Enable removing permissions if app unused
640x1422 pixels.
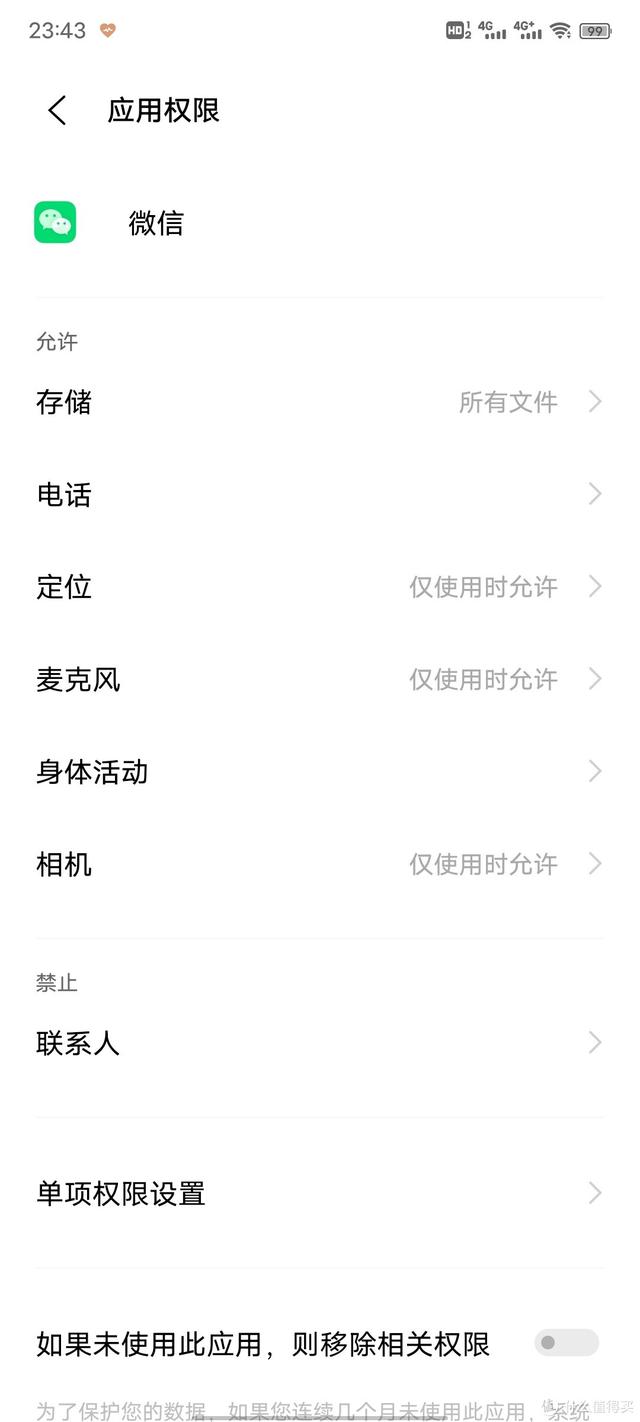pos(566,1343)
